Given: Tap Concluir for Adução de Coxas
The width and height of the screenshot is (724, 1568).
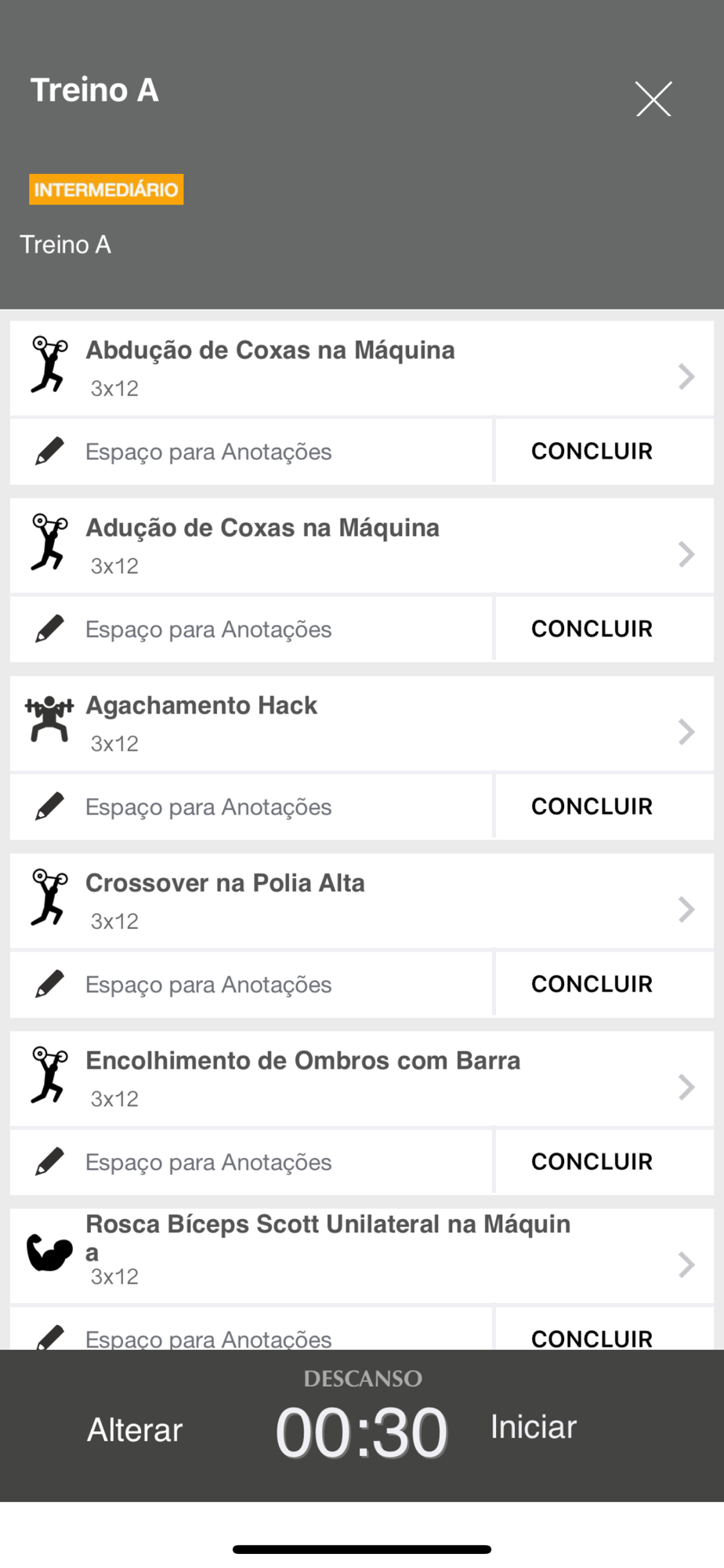Looking at the screenshot, I should (592, 629).
